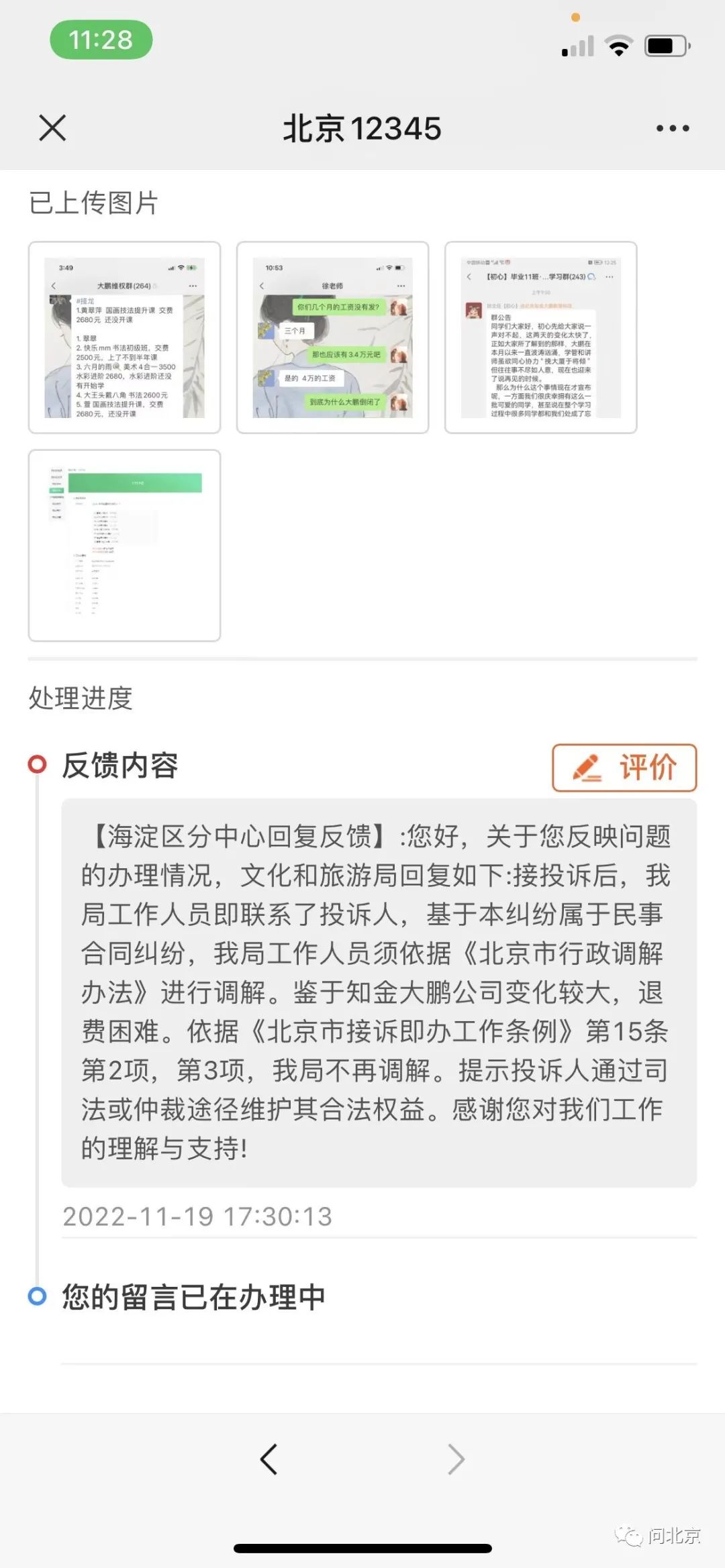Go back to the previous web page
This screenshot has width=725, height=1568.
[269, 1459]
